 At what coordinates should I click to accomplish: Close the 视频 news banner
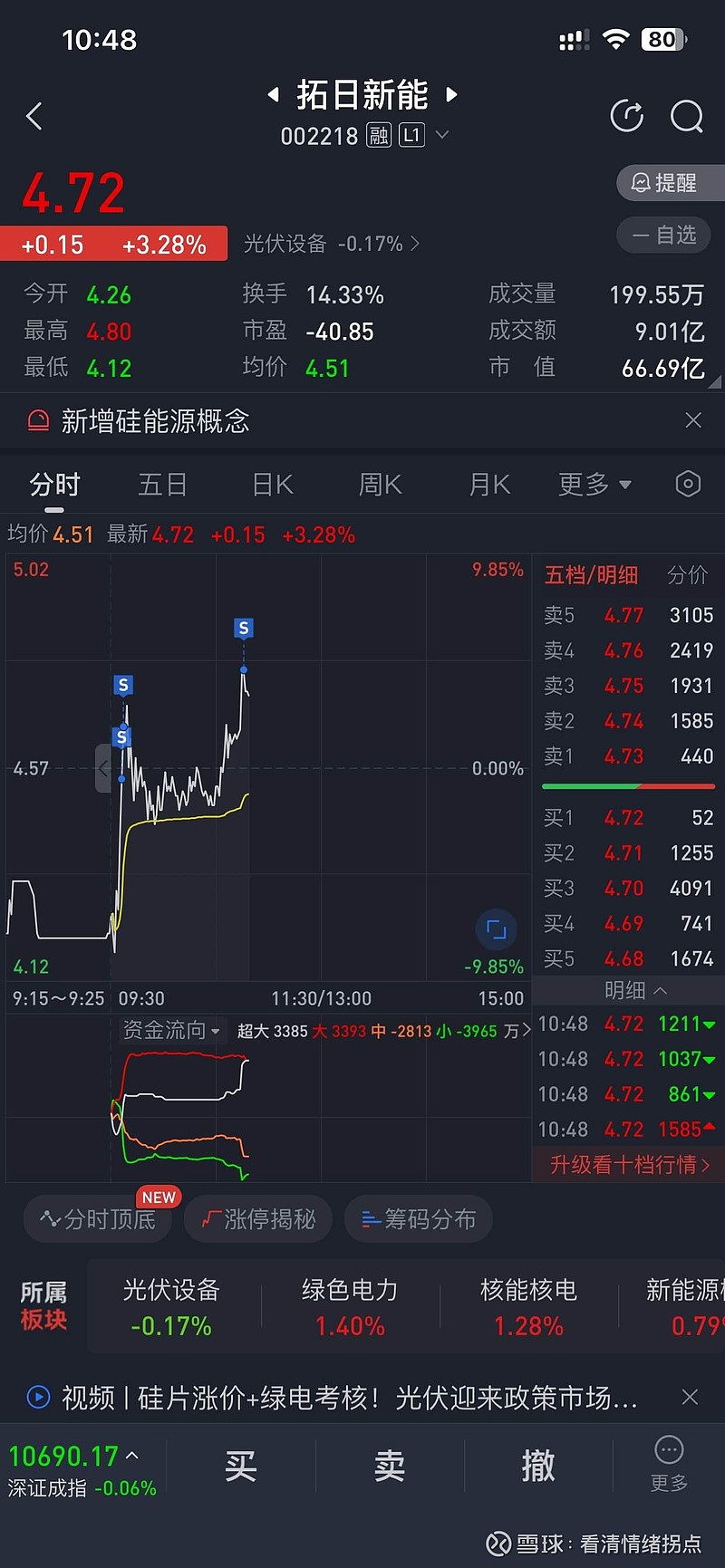point(690,1397)
